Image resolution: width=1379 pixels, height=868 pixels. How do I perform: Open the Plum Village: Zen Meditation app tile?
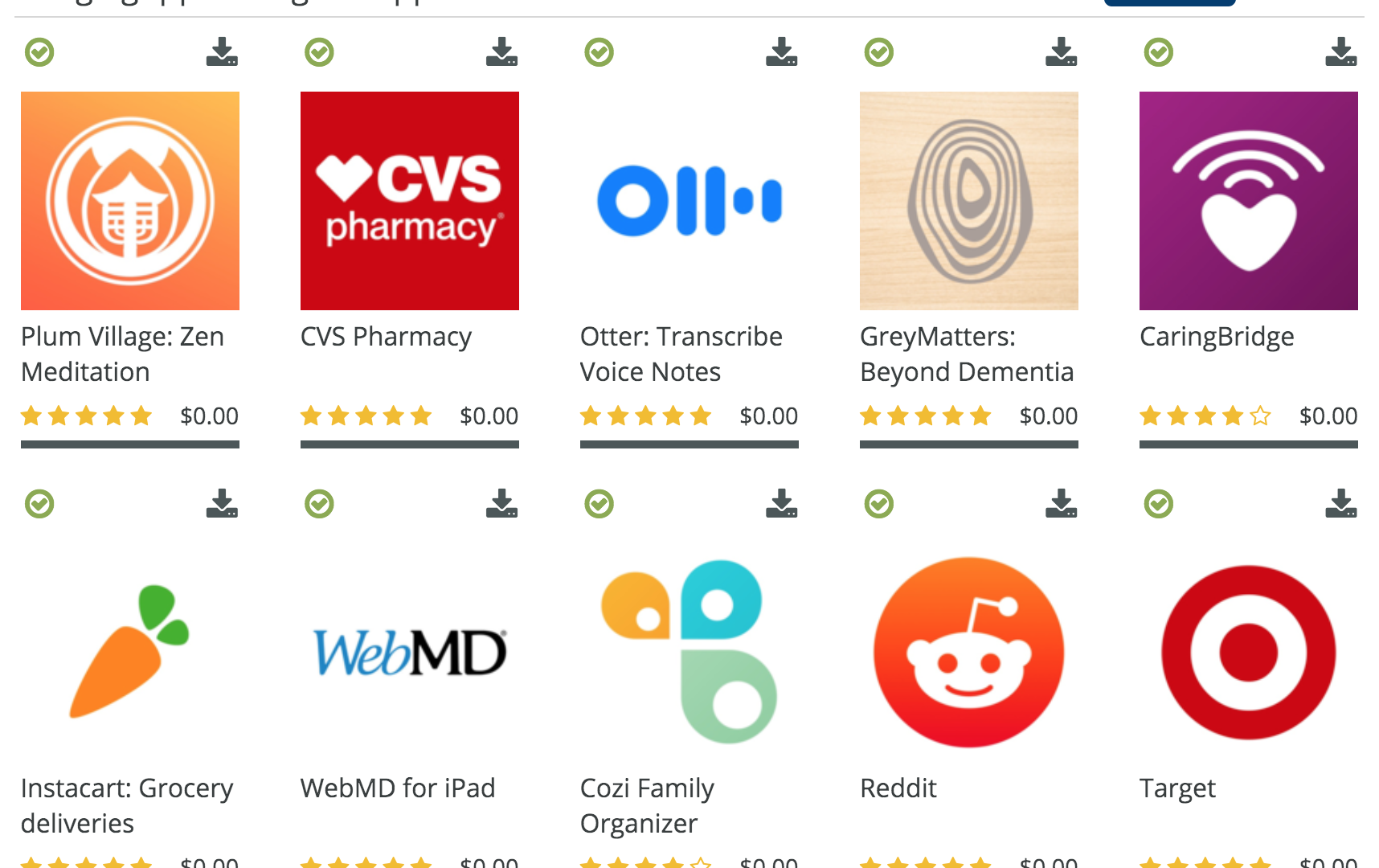pyautogui.click(x=130, y=201)
